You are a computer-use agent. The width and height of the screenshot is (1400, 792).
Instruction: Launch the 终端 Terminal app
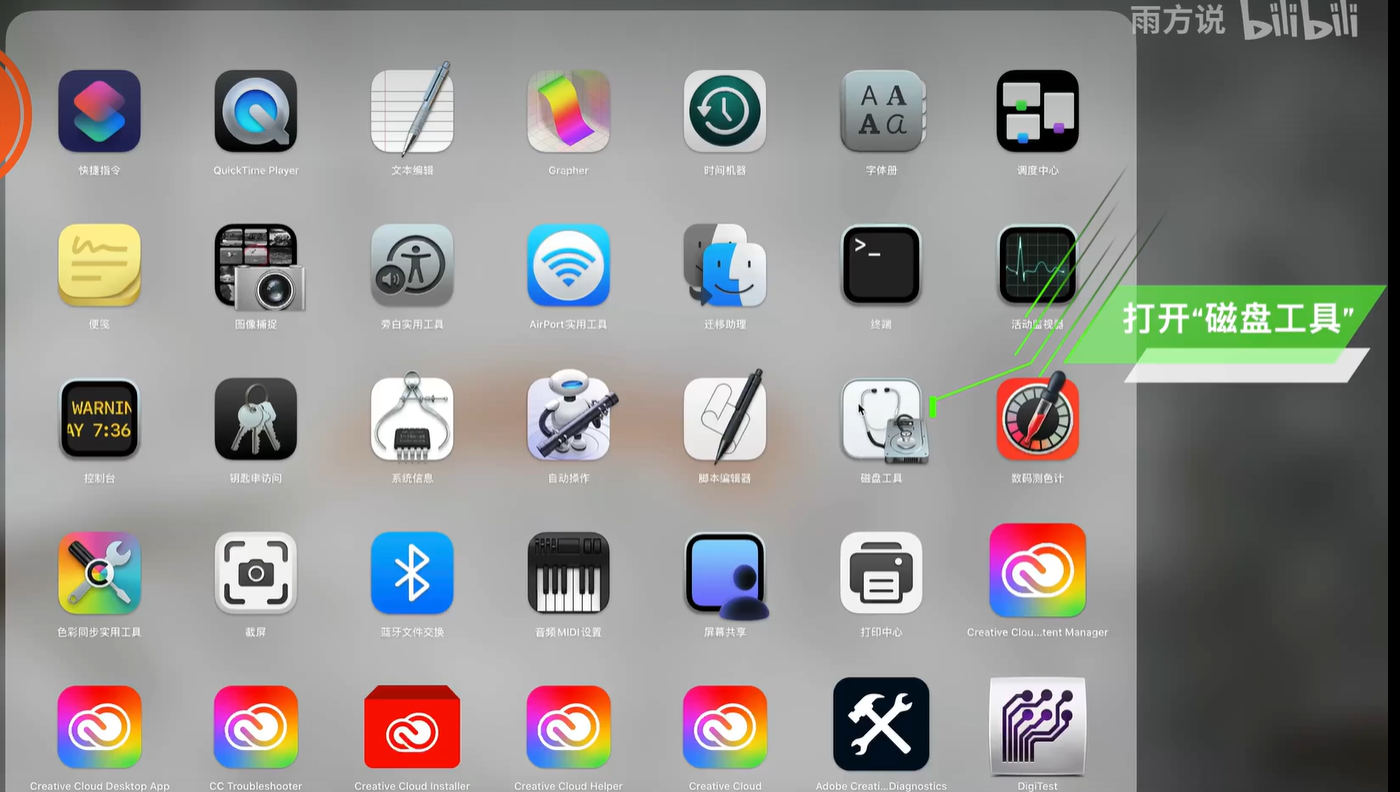tap(881, 265)
